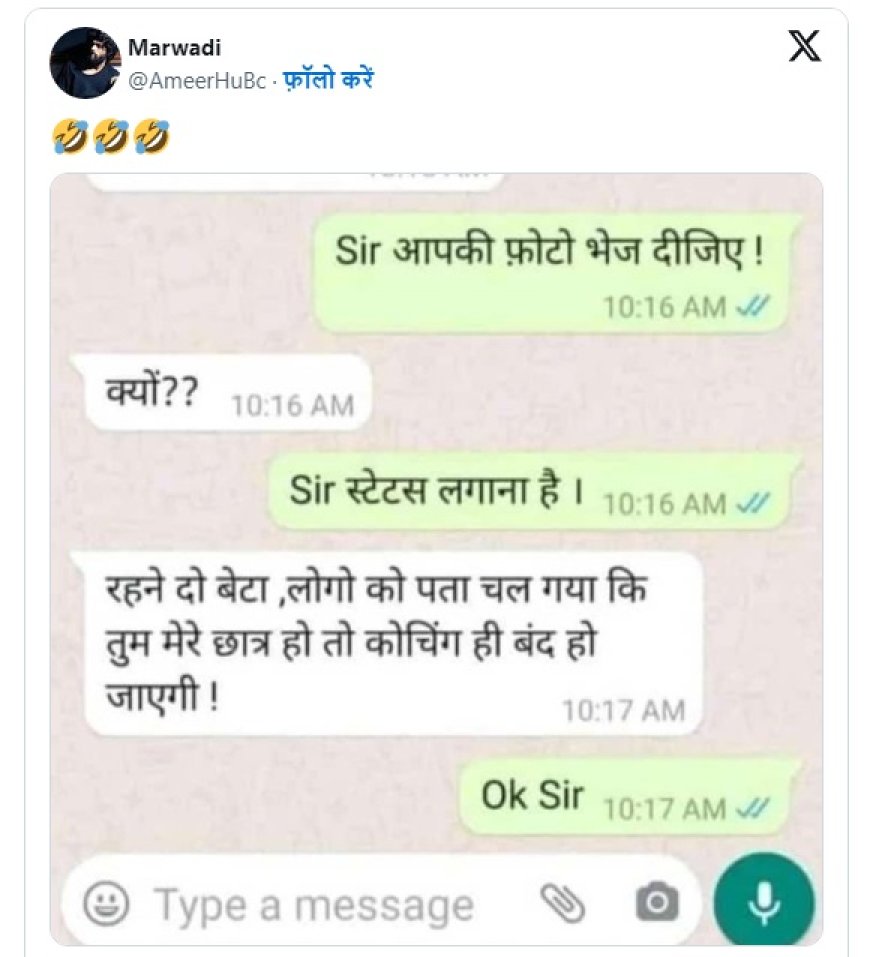Open the @AmeerHuBc handle
Image resolution: width=870 pixels, height=957 pixels.
click(x=196, y=81)
